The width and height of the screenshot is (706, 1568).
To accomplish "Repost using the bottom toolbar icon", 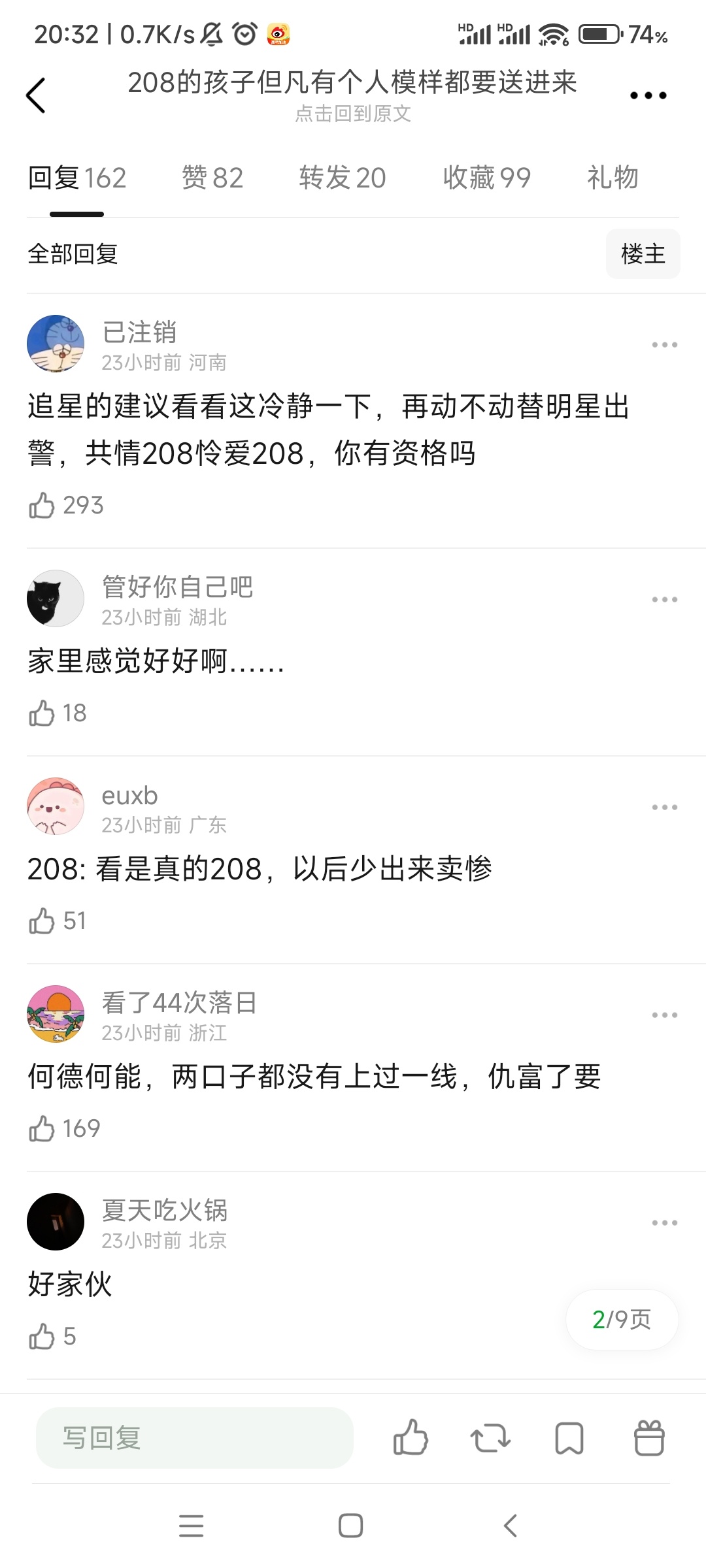I will tap(490, 1438).
